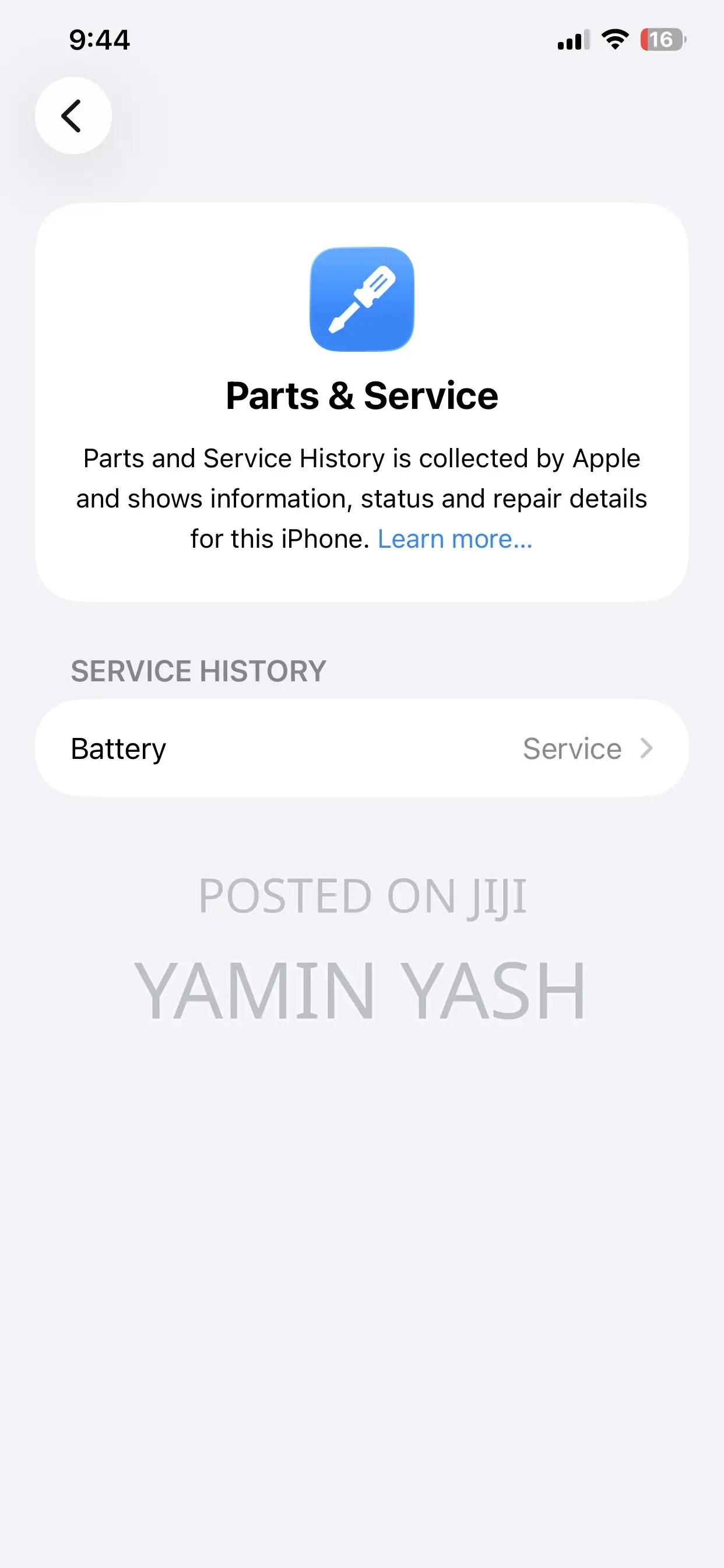The height and width of the screenshot is (1568, 724).
Task: Open the Battery service history entry
Action: click(x=361, y=748)
